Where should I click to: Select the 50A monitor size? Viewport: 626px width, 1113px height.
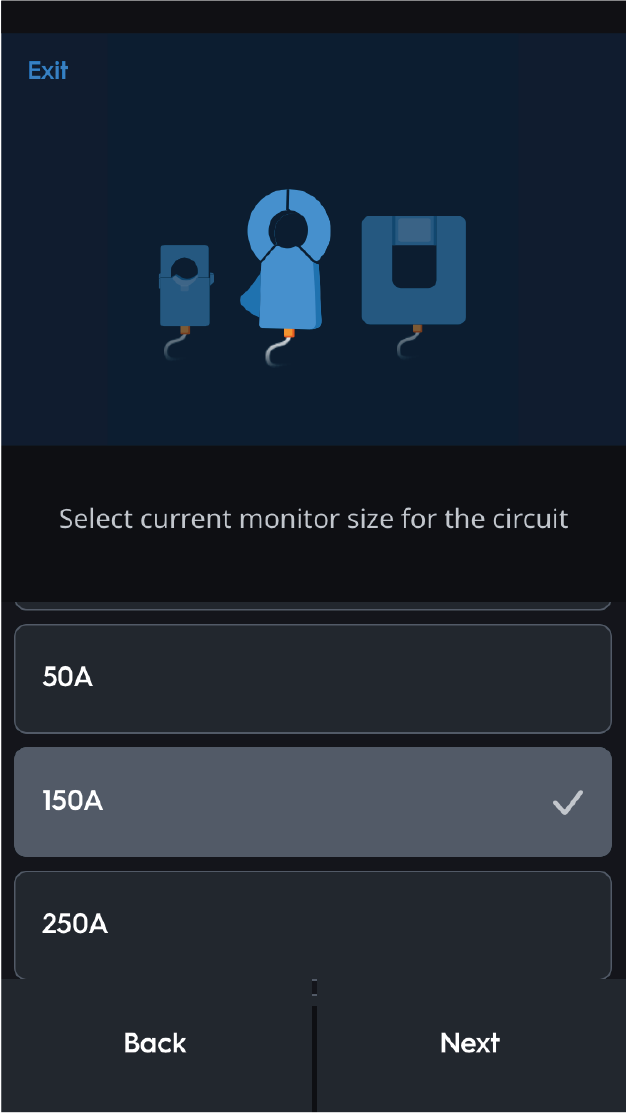pos(312,678)
